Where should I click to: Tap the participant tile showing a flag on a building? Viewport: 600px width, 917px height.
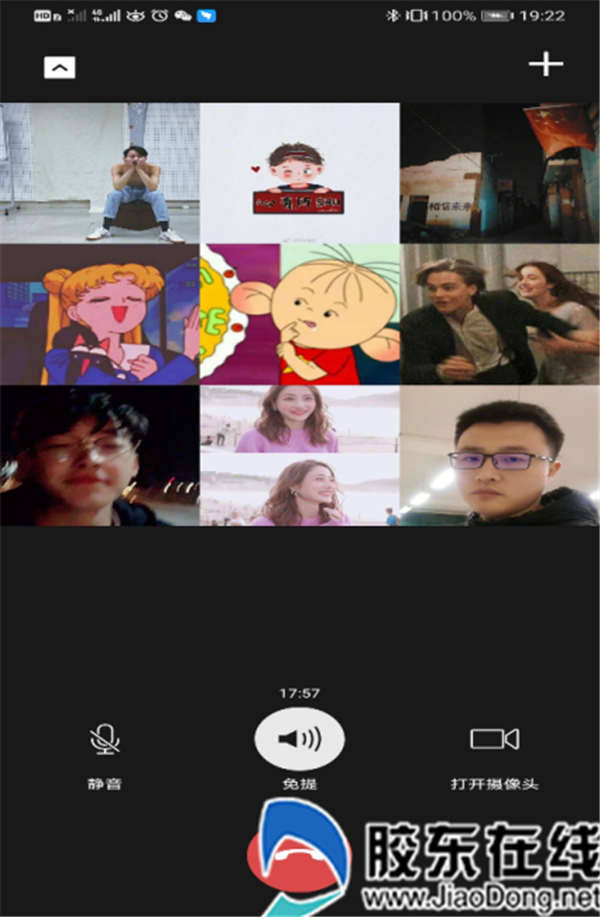point(500,173)
